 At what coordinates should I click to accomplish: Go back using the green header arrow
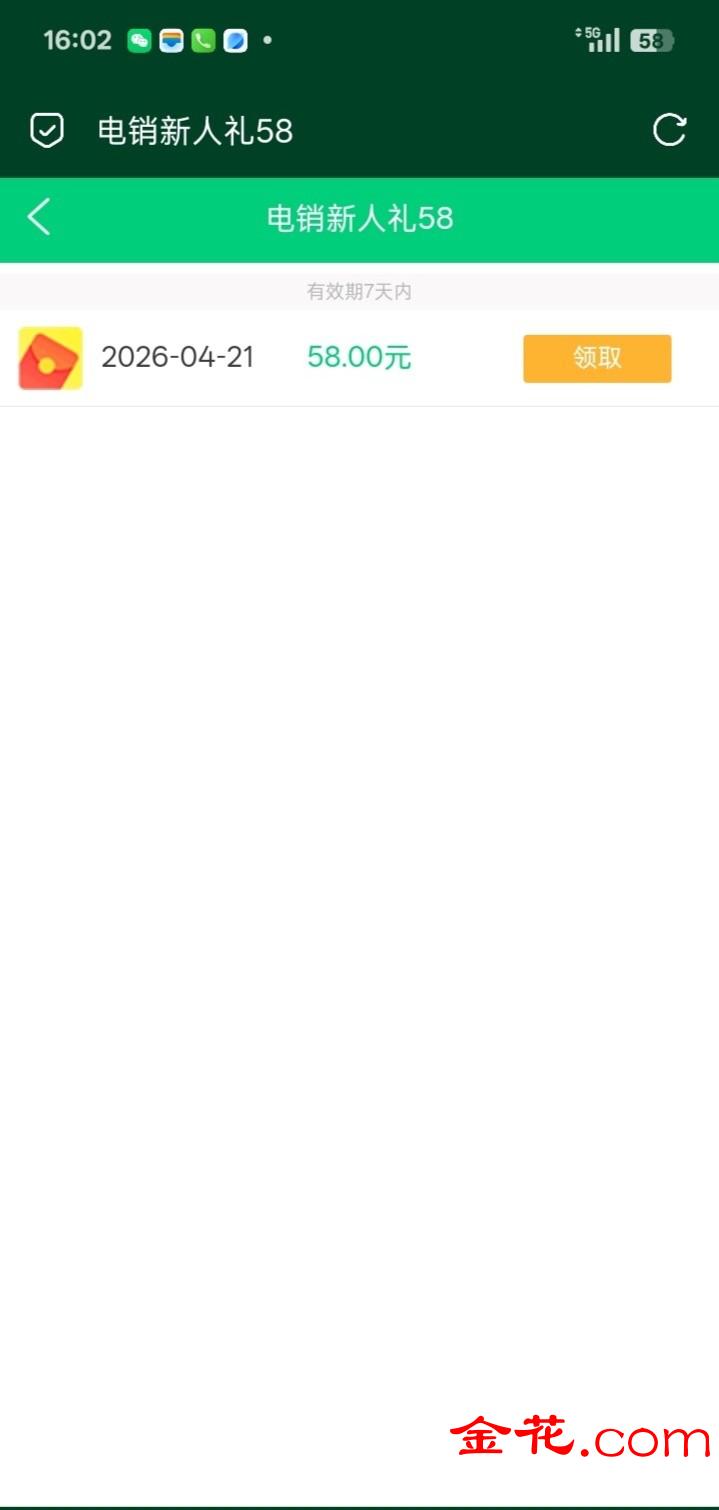(39, 217)
